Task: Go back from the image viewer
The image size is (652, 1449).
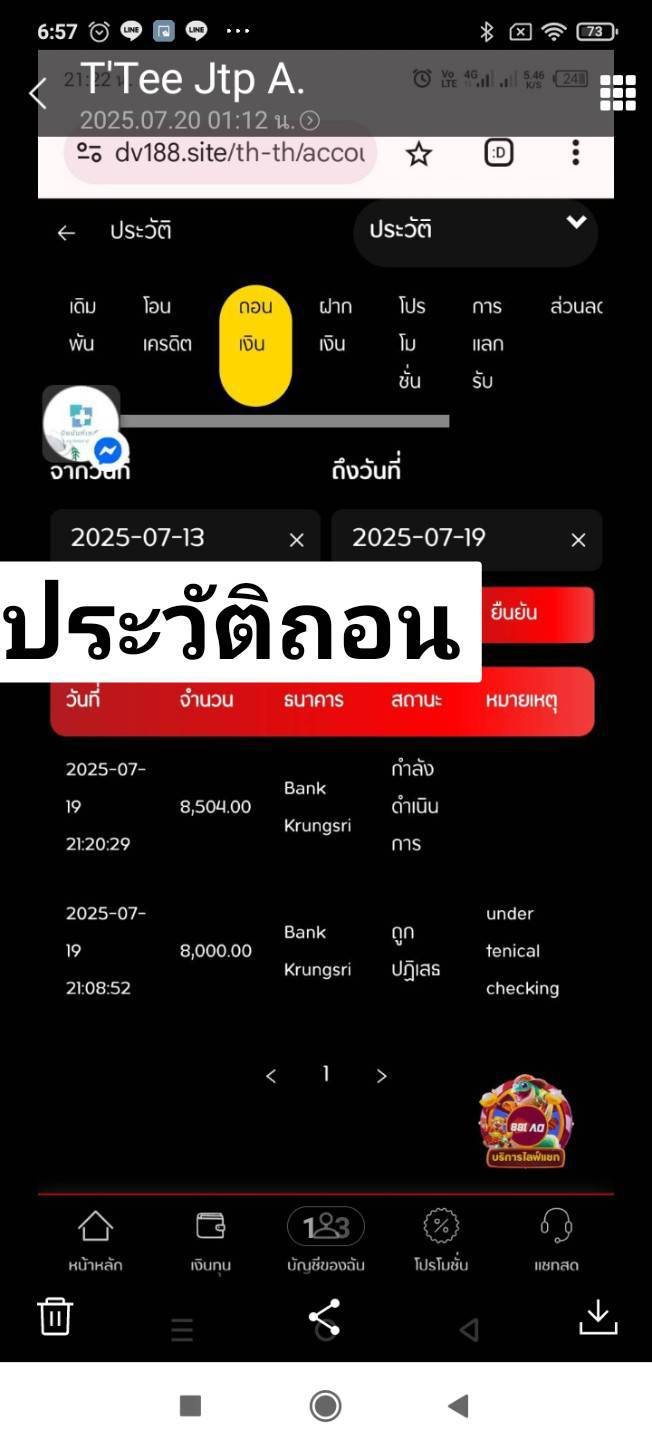Action: (x=38, y=94)
